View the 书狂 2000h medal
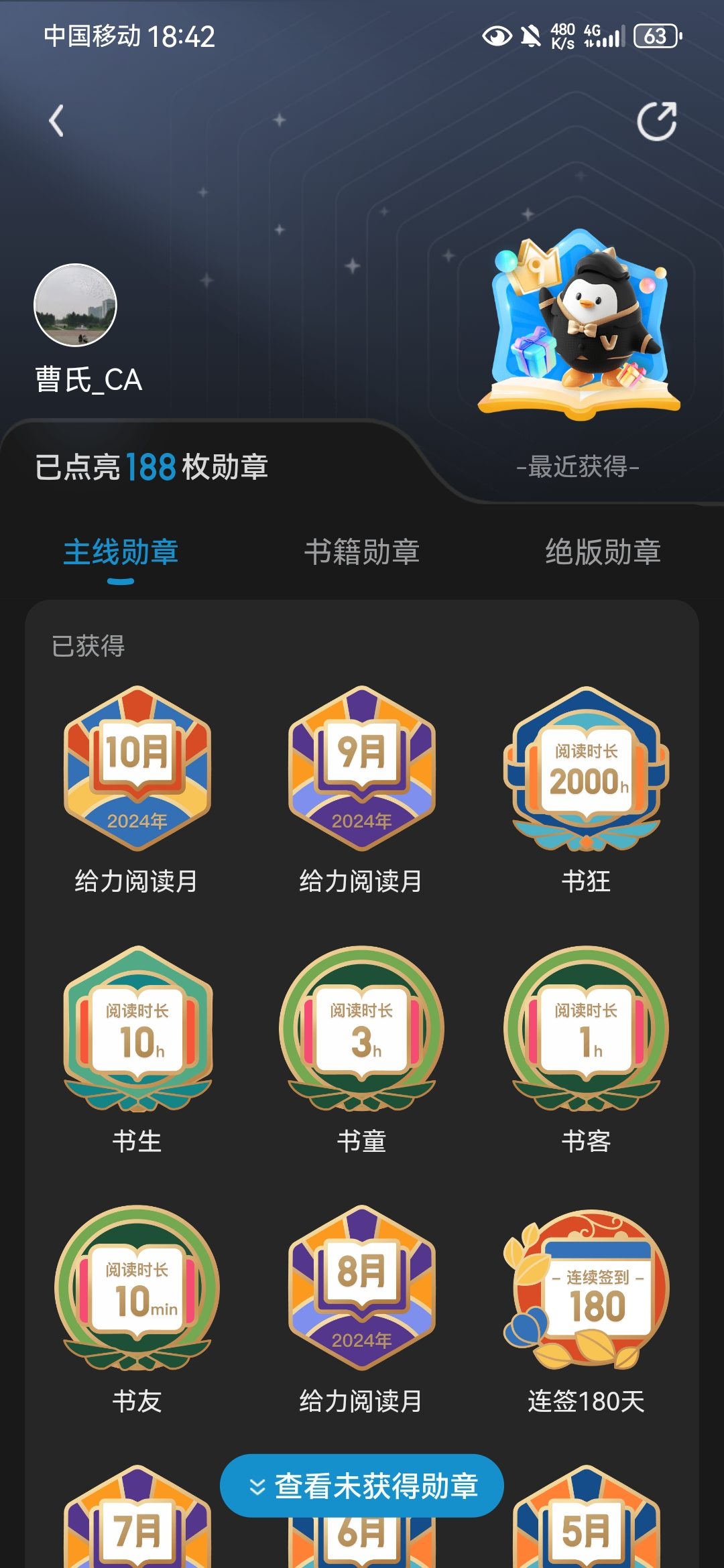 point(587,769)
